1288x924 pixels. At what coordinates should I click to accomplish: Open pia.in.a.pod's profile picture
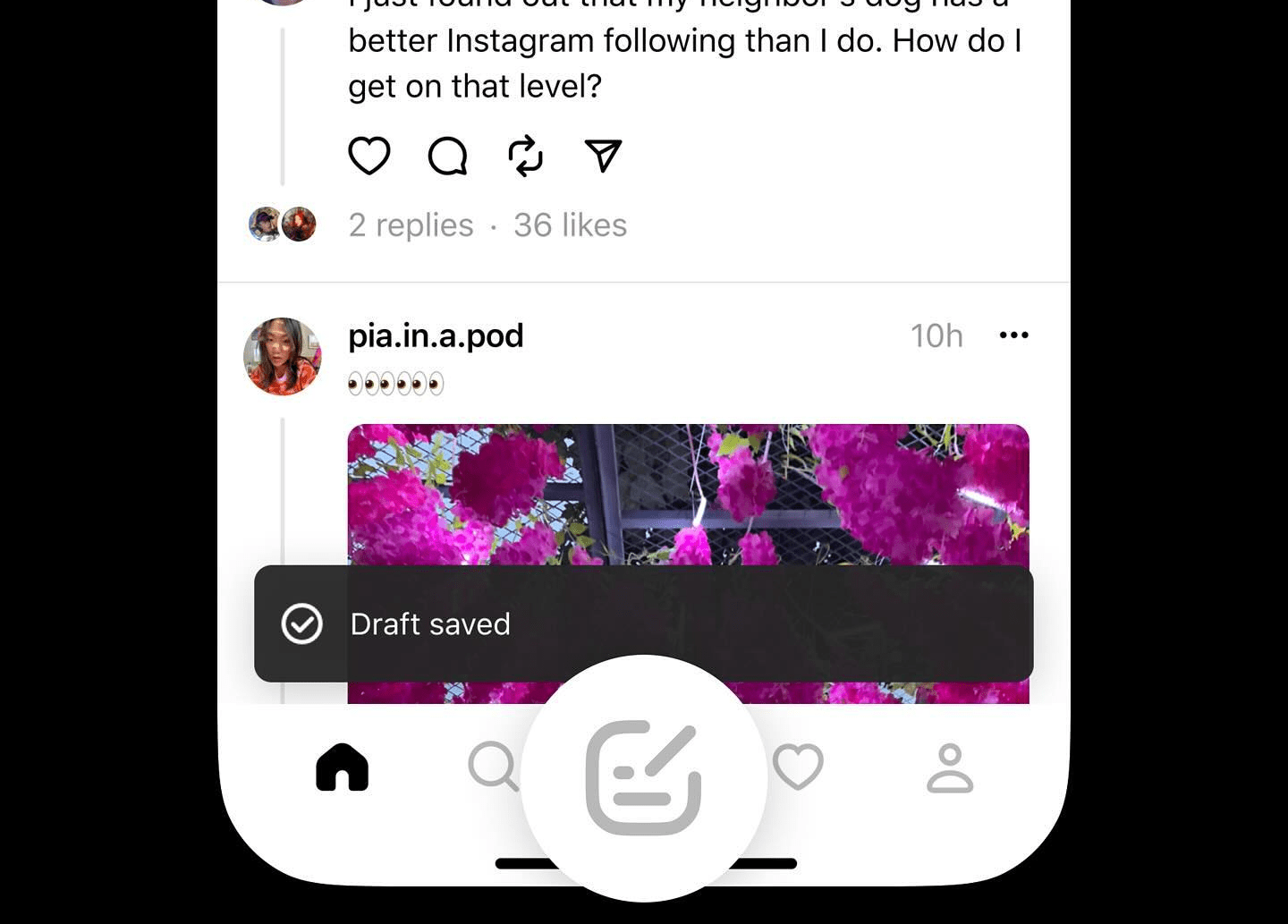point(283,356)
